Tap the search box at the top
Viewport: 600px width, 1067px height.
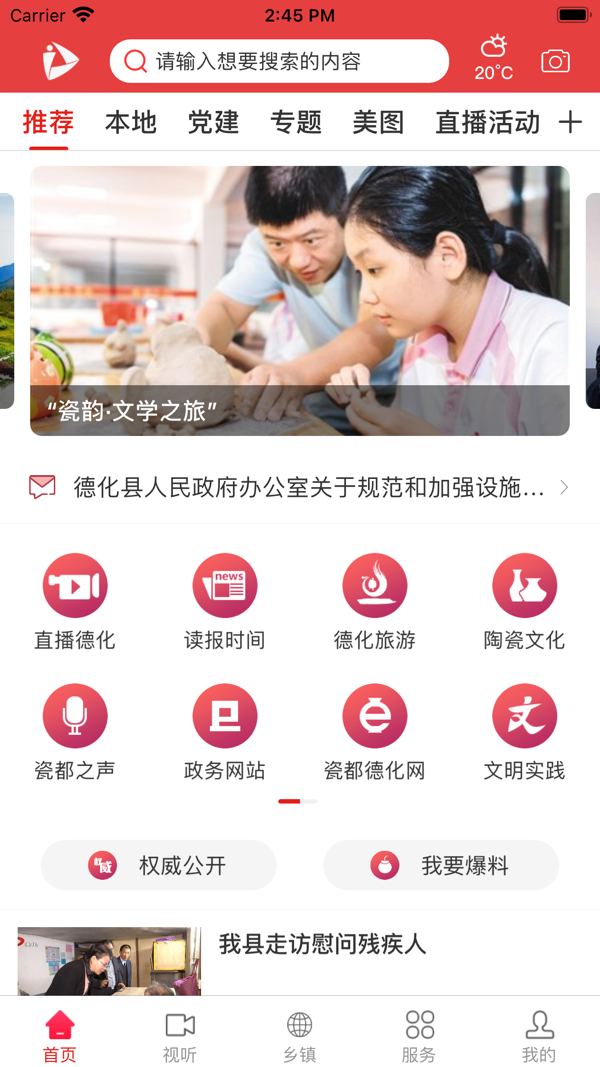click(x=279, y=61)
